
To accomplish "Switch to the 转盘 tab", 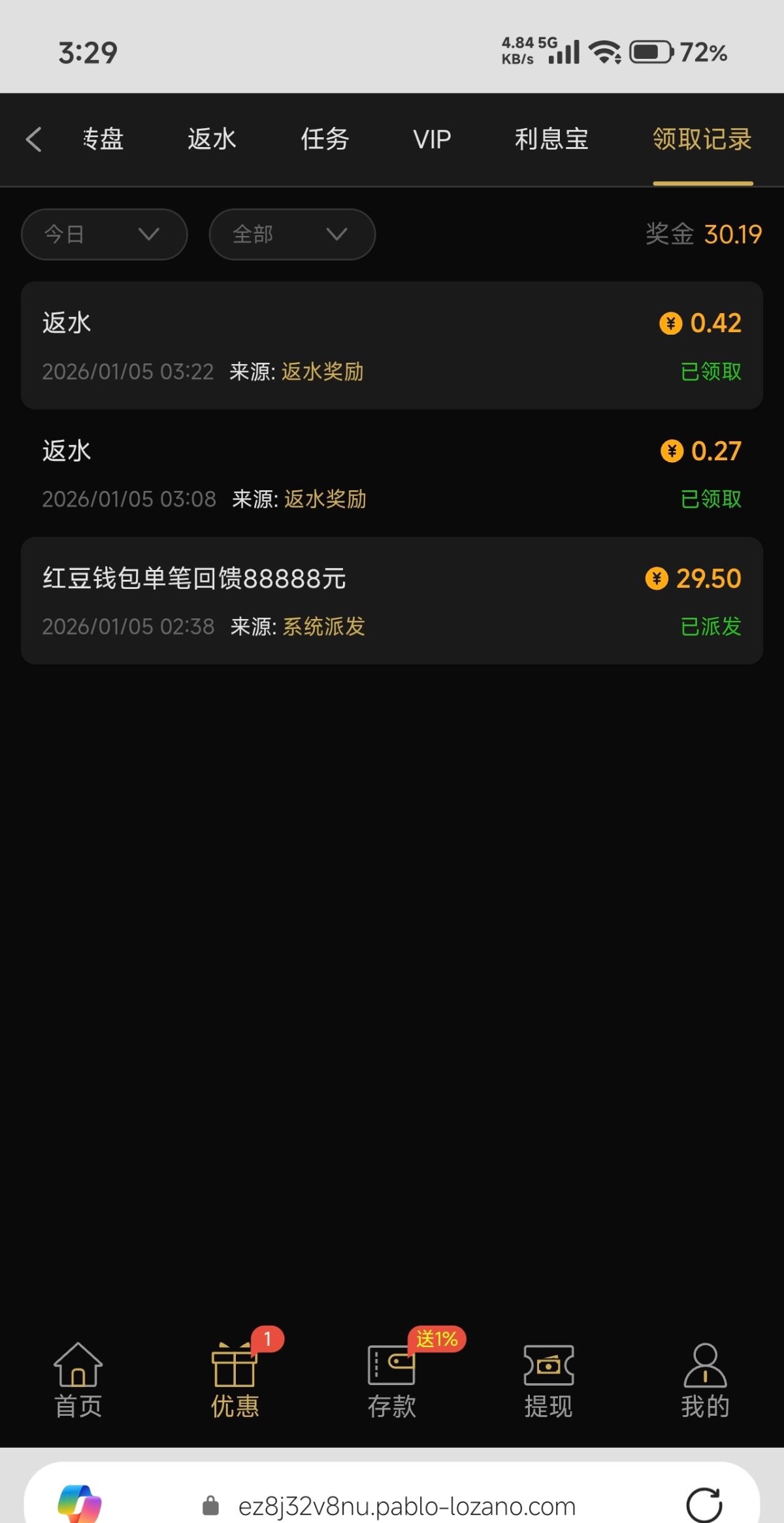I will tap(103, 139).
